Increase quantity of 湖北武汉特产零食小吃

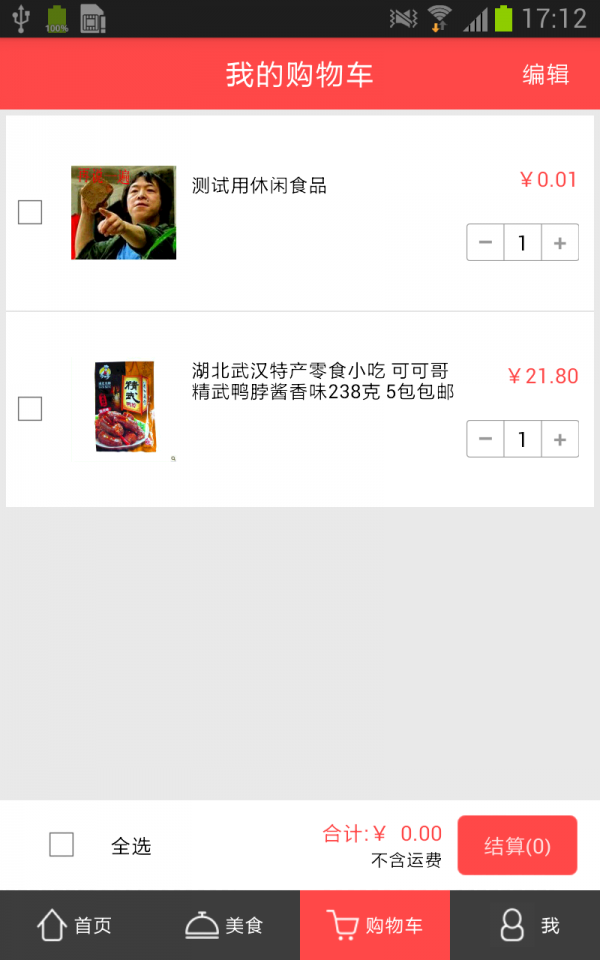click(x=560, y=439)
